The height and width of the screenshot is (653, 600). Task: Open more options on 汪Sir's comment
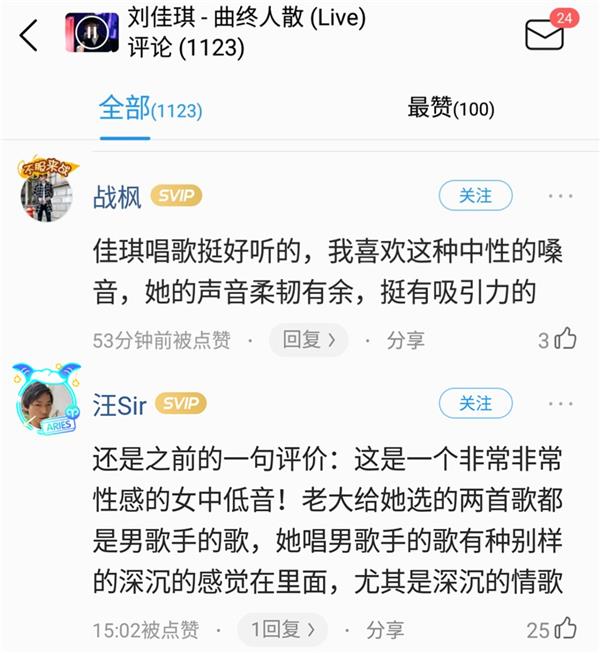561,403
